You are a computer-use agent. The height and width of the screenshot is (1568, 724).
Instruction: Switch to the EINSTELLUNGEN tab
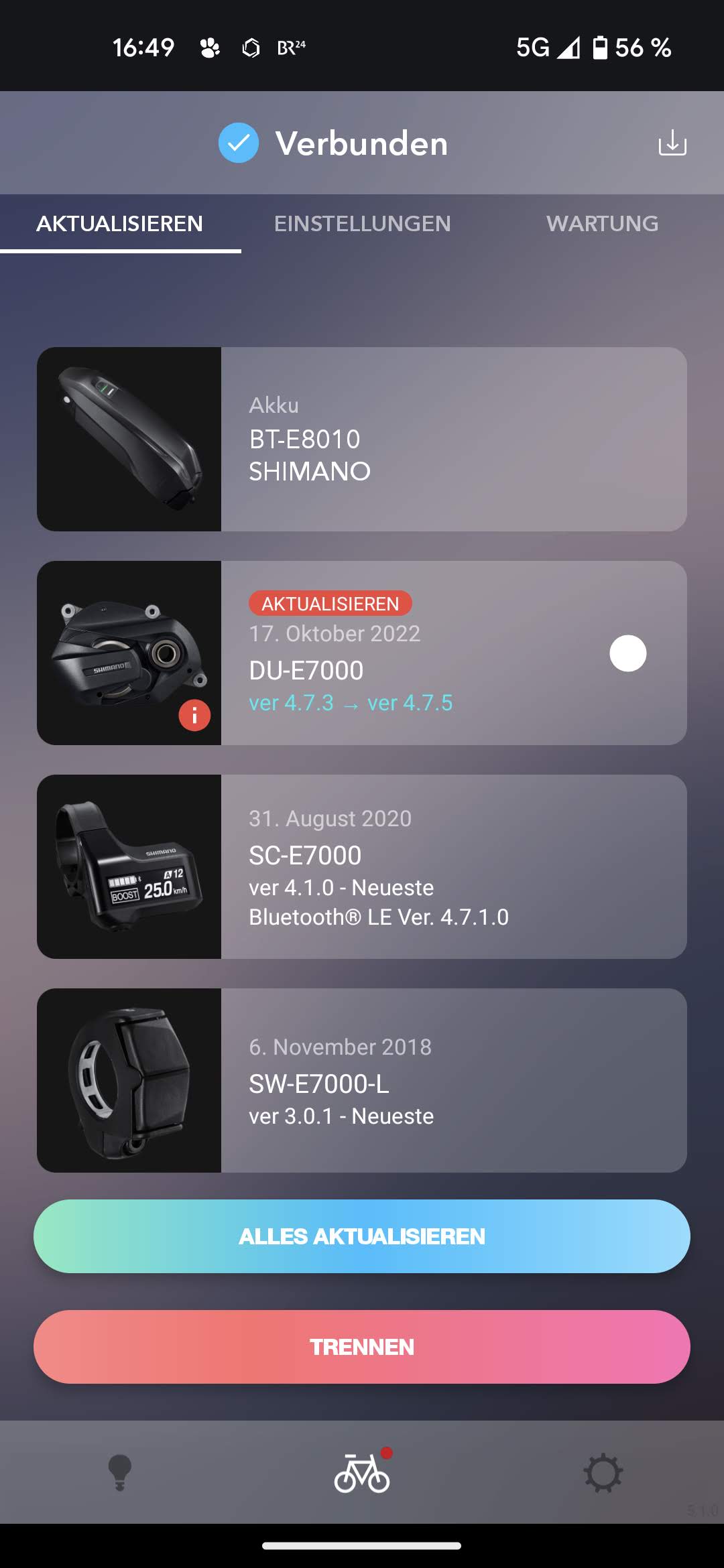coord(362,224)
